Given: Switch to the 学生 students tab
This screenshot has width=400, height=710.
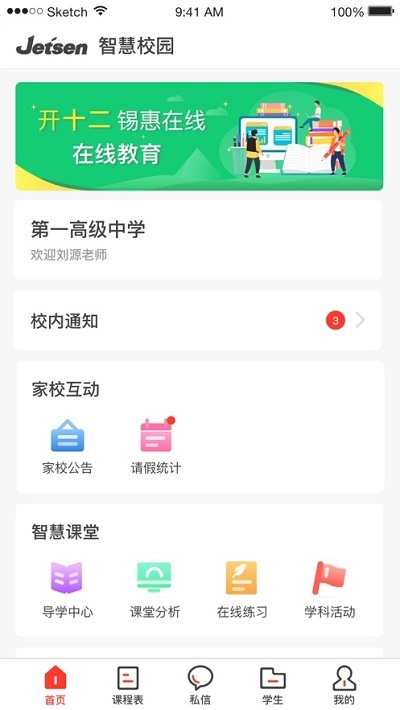Looking at the screenshot, I should [x=273, y=685].
